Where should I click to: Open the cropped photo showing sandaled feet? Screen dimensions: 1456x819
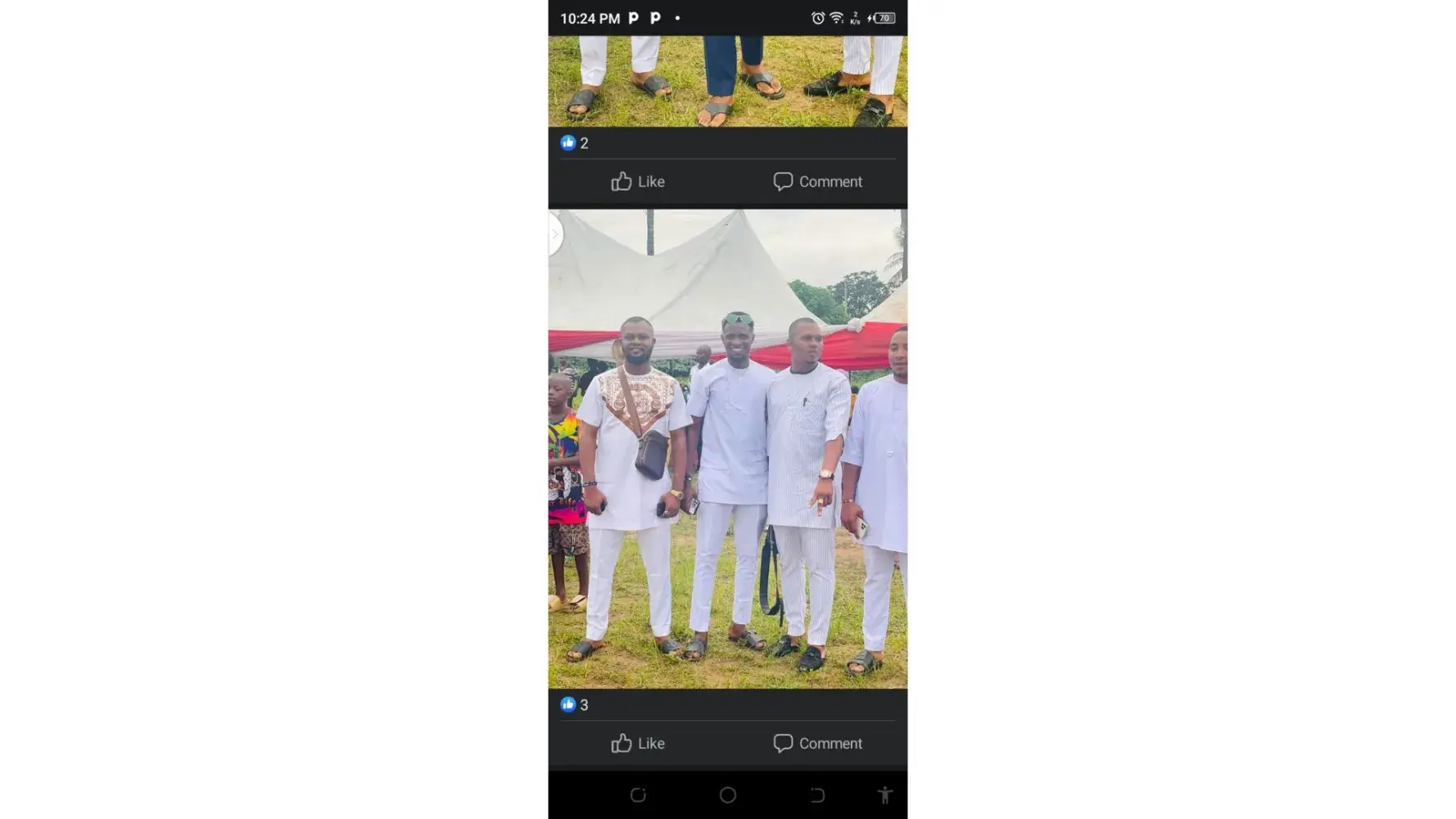[727, 80]
